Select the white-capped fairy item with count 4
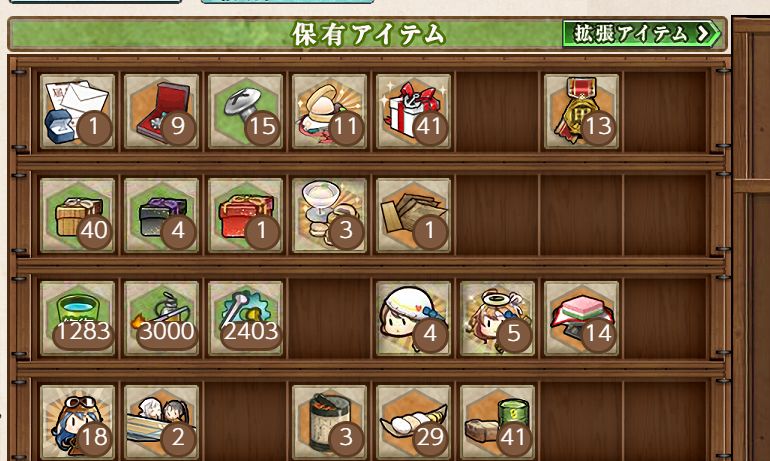This screenshot has width=770, height=461. coord(413,317)
